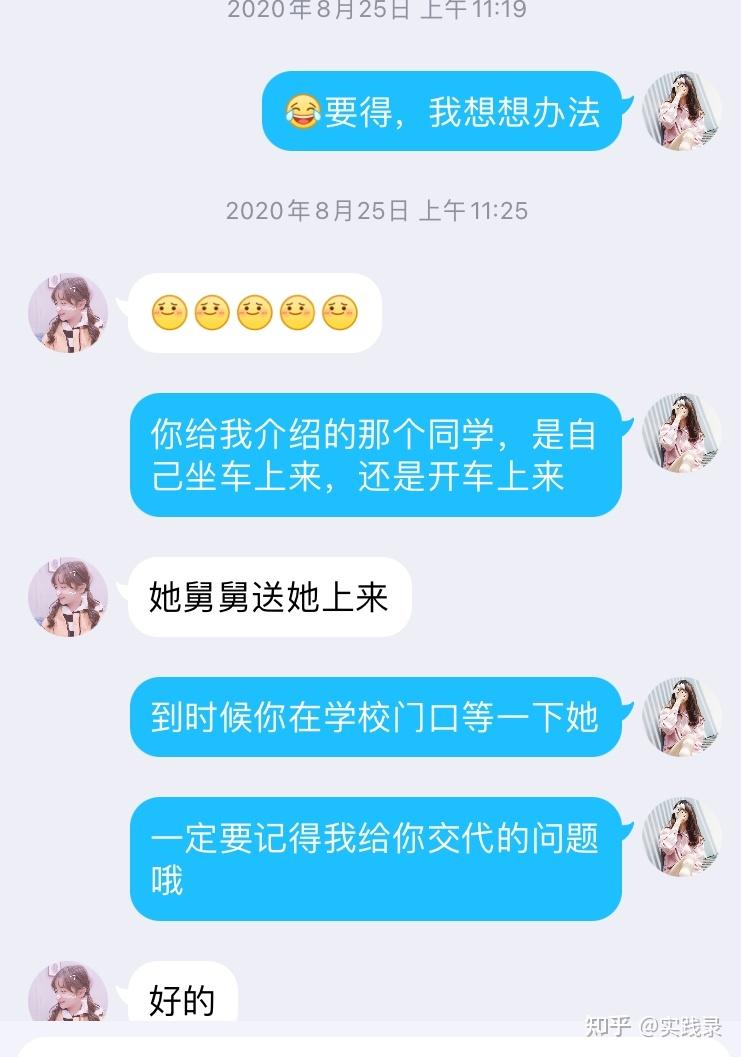This screenshot has width=741, height=1057.
Task: View profile from avatar beside "你给我介绍的那个同学" message
Action: coord(682,433)
